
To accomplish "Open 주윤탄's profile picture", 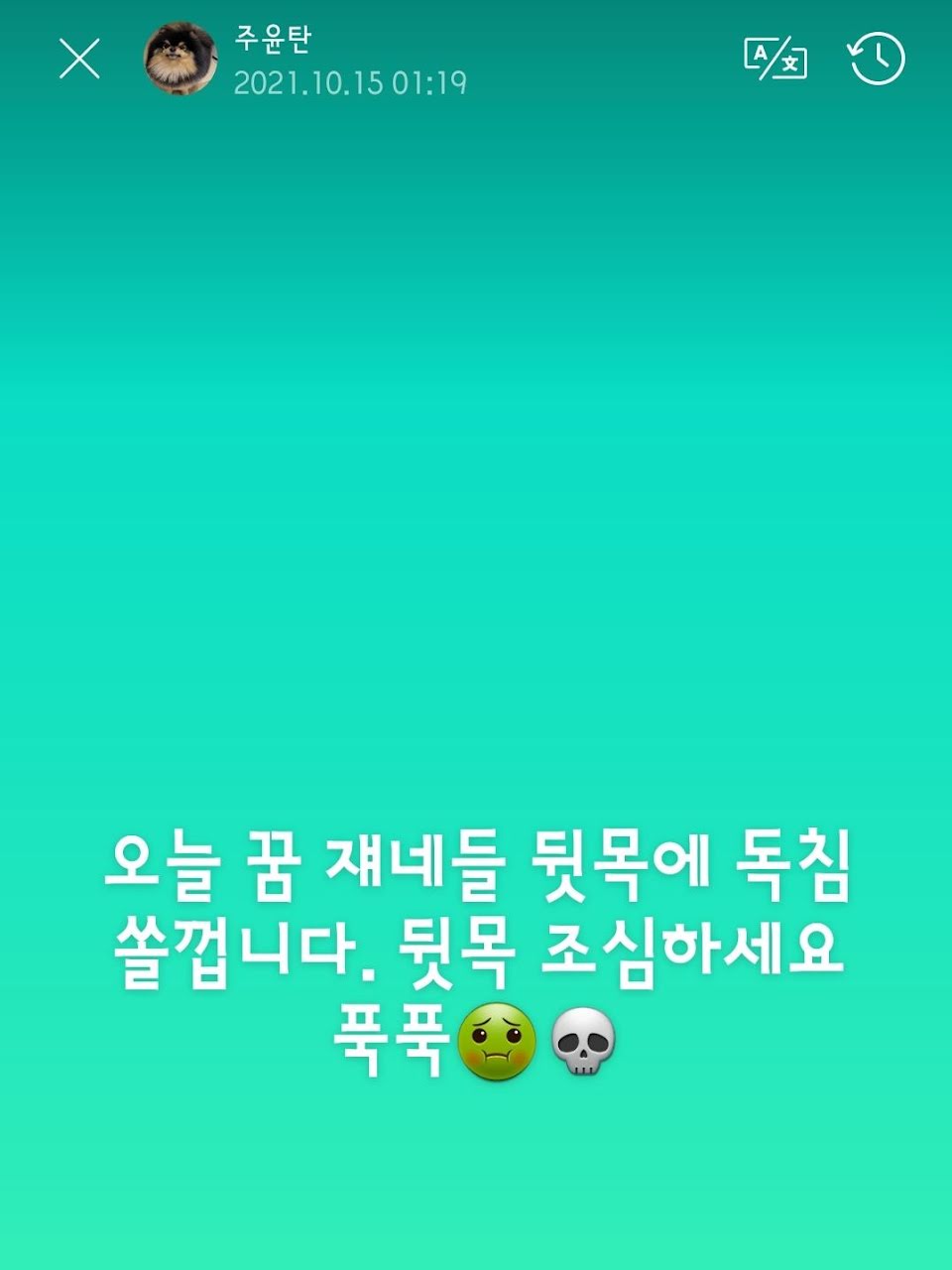I will pos(180,59).
